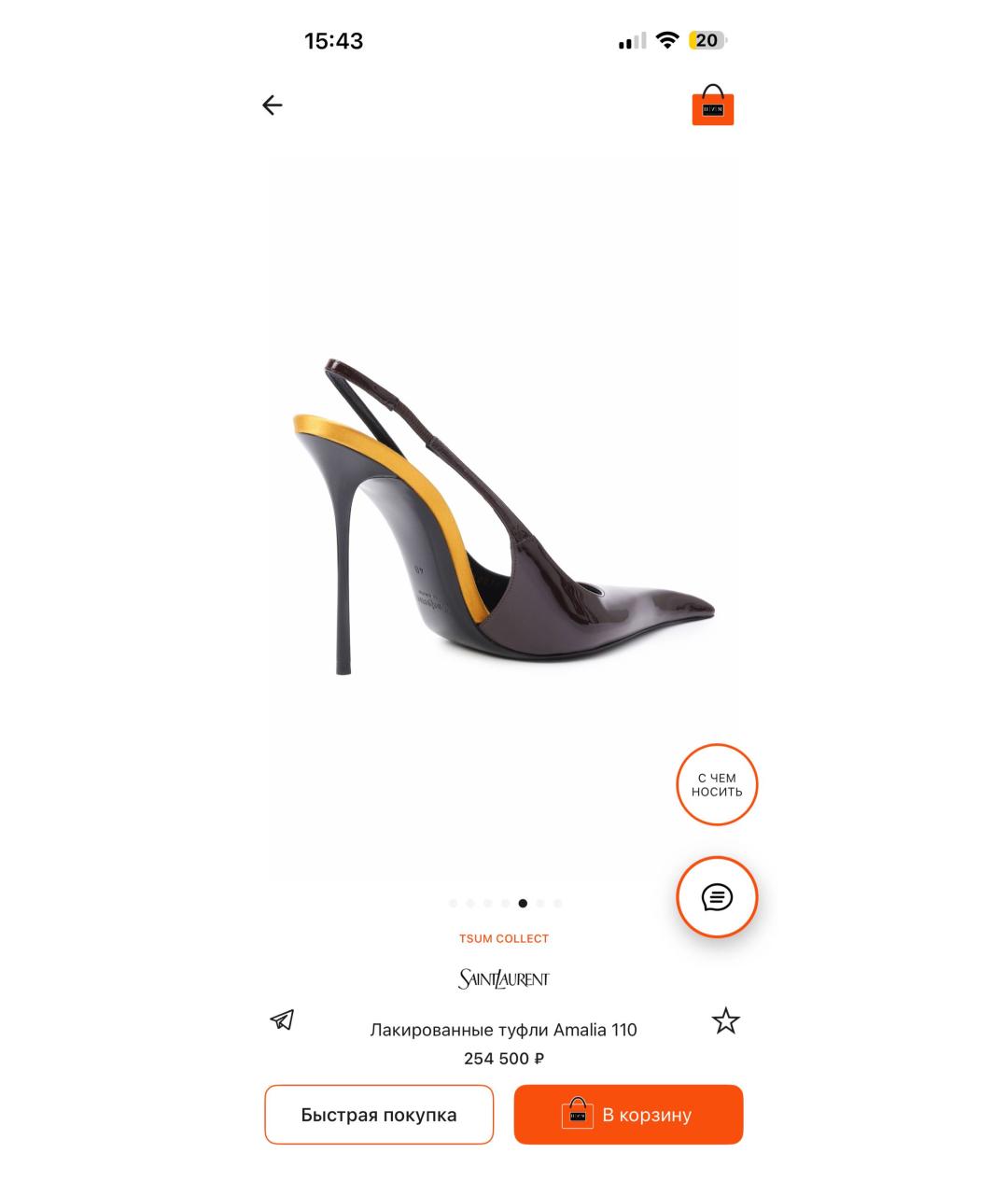
Task: Go back using the arrow icon
Action: tap(272, 105)
